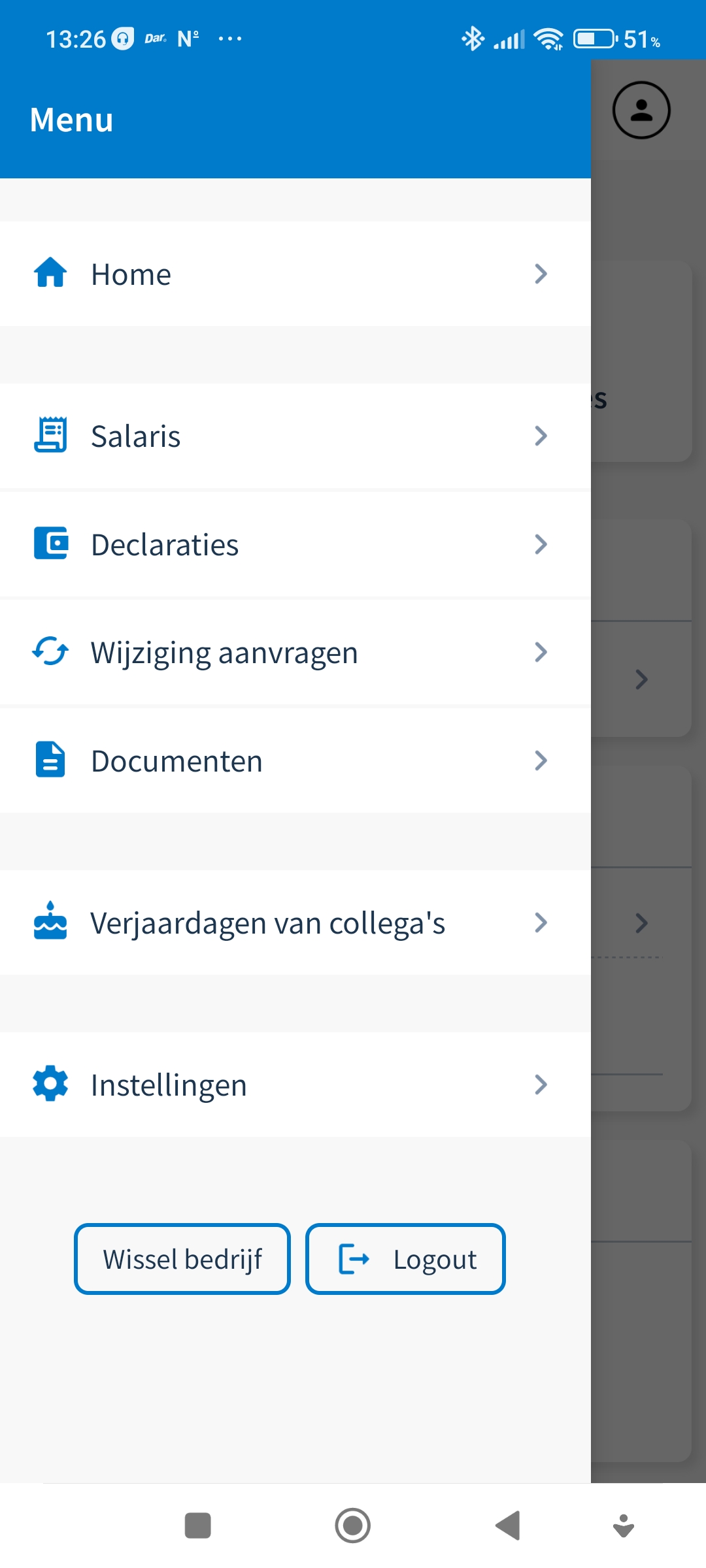The height and width of the screenshot is (1568, 706).
Task: Open Declaraties
Action: tap(294, 544)
